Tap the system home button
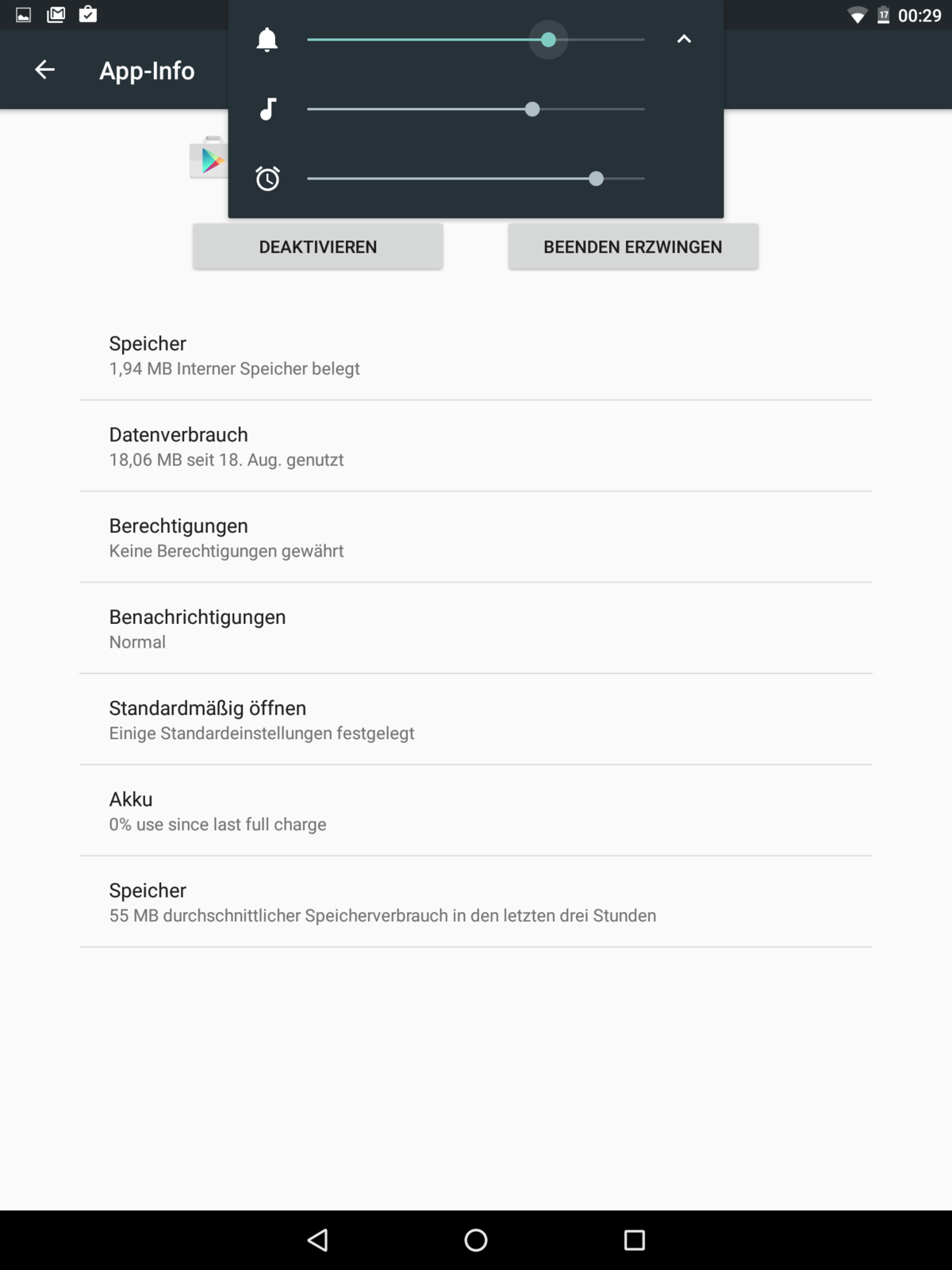 click(x=476, y=1240)
